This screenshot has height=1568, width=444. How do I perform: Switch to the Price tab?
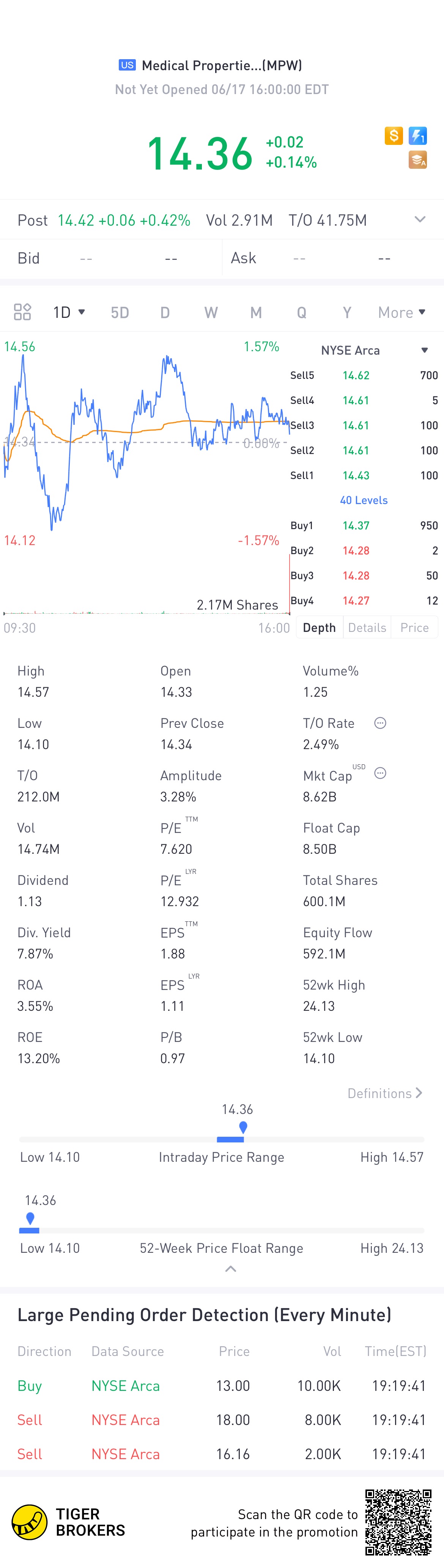tap(414, 628)
